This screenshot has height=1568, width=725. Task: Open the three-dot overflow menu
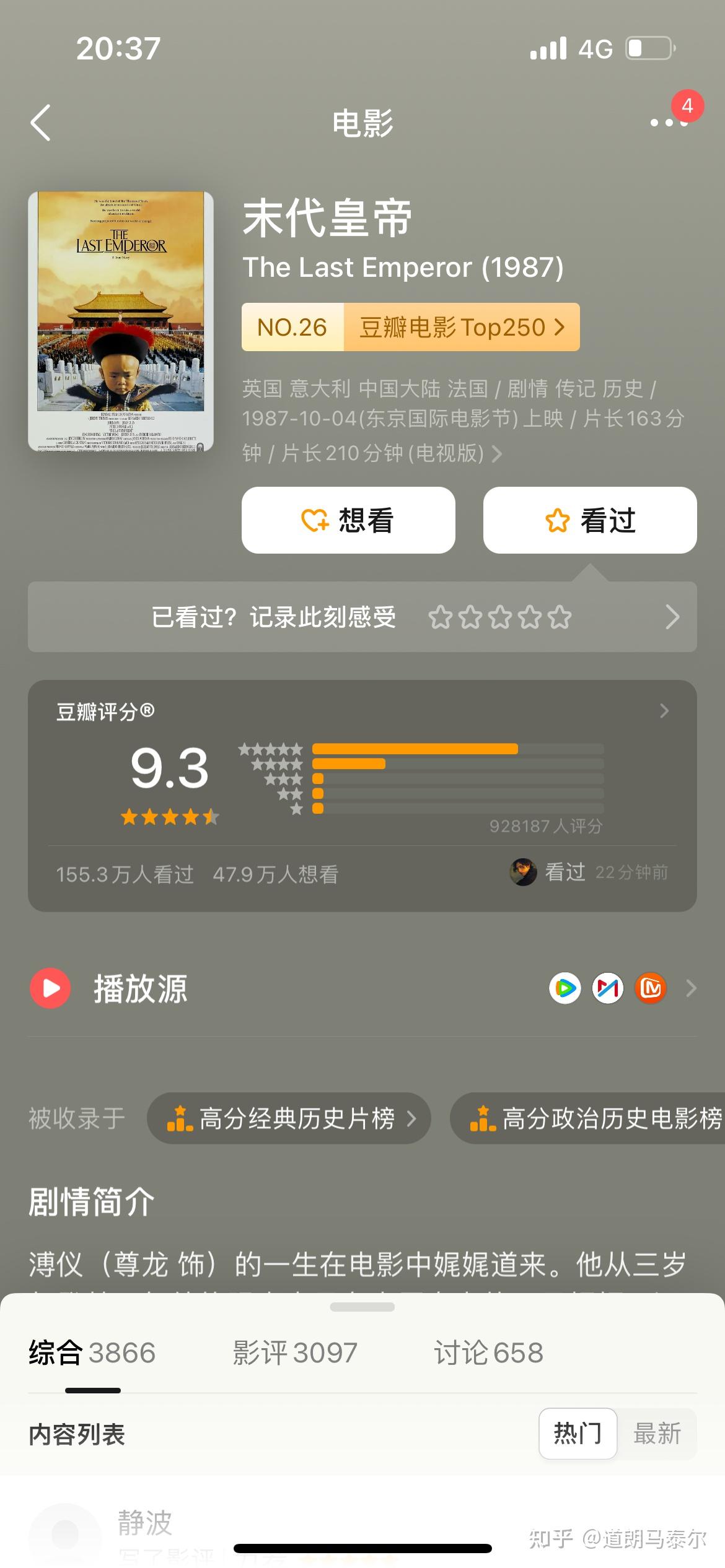tap(669, 123)
